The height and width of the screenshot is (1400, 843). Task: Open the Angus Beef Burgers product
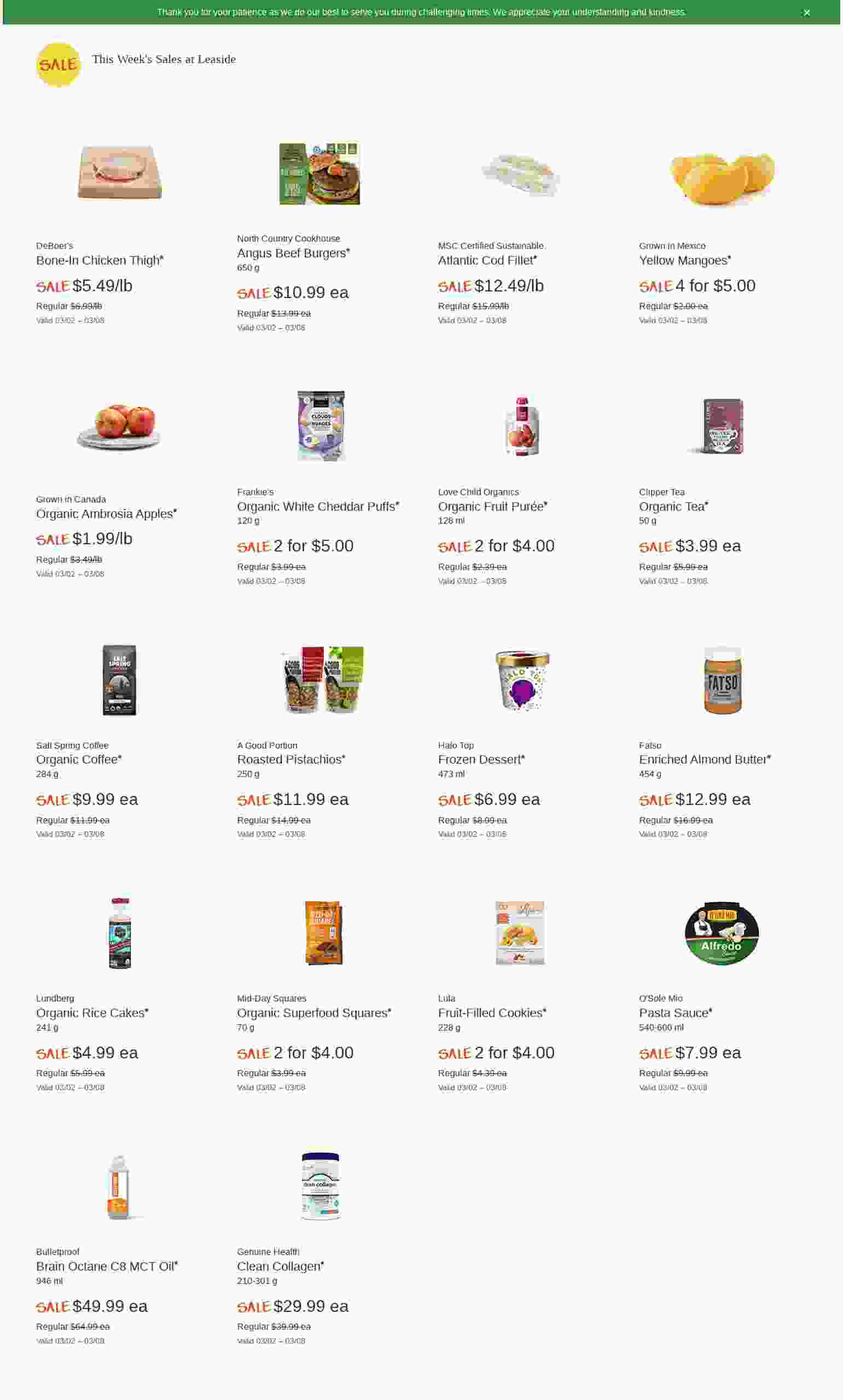[x=293, y=253]
